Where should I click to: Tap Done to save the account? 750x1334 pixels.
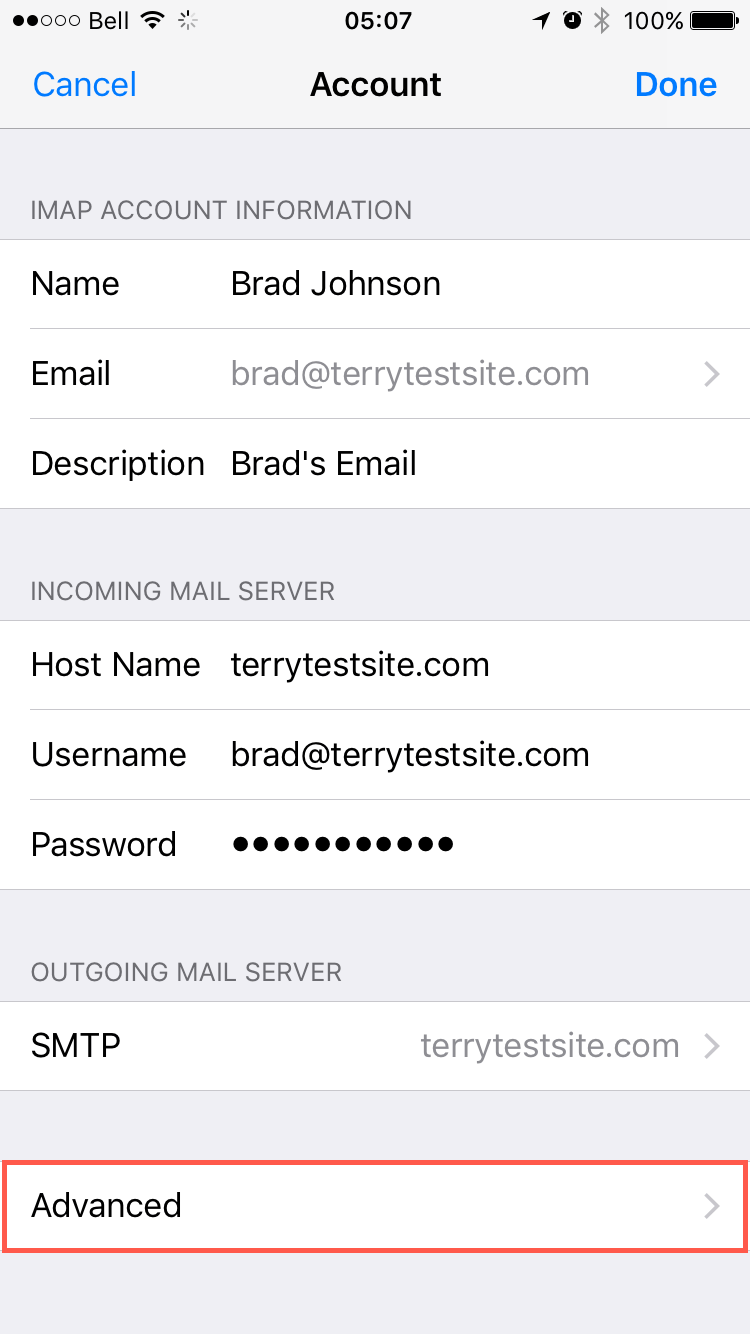coord(676,84)
